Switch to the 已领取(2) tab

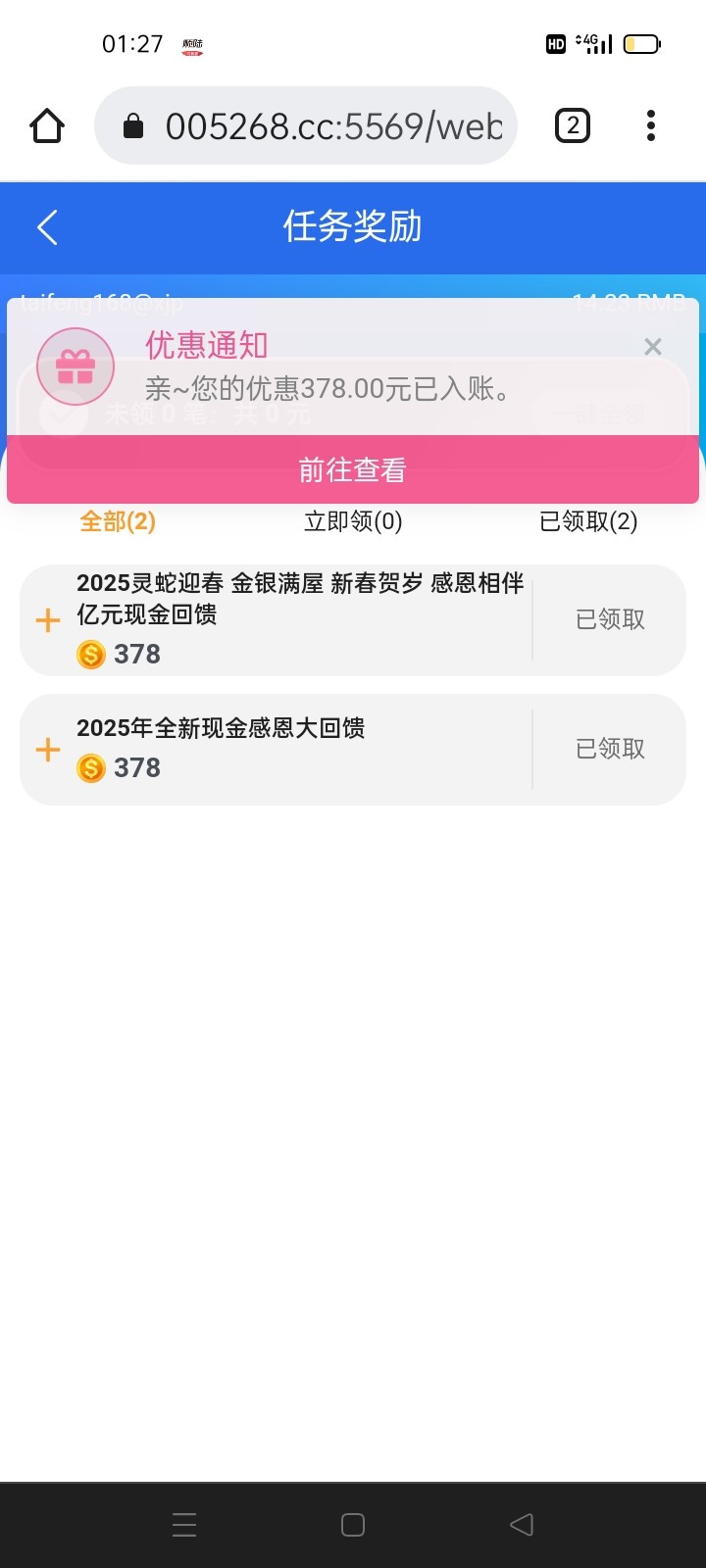[x=588, y=521]
